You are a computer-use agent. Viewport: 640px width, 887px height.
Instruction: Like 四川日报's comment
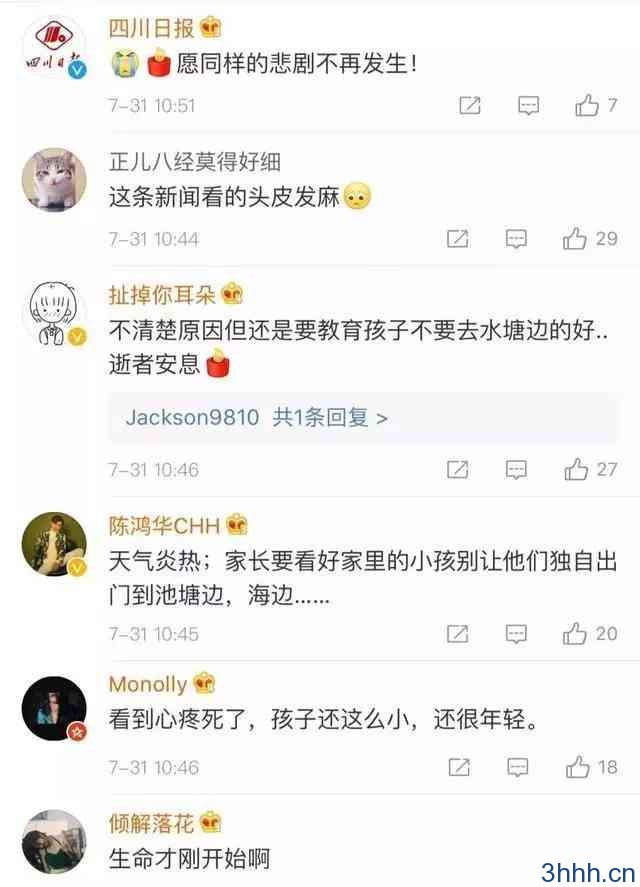coord(587,105)
